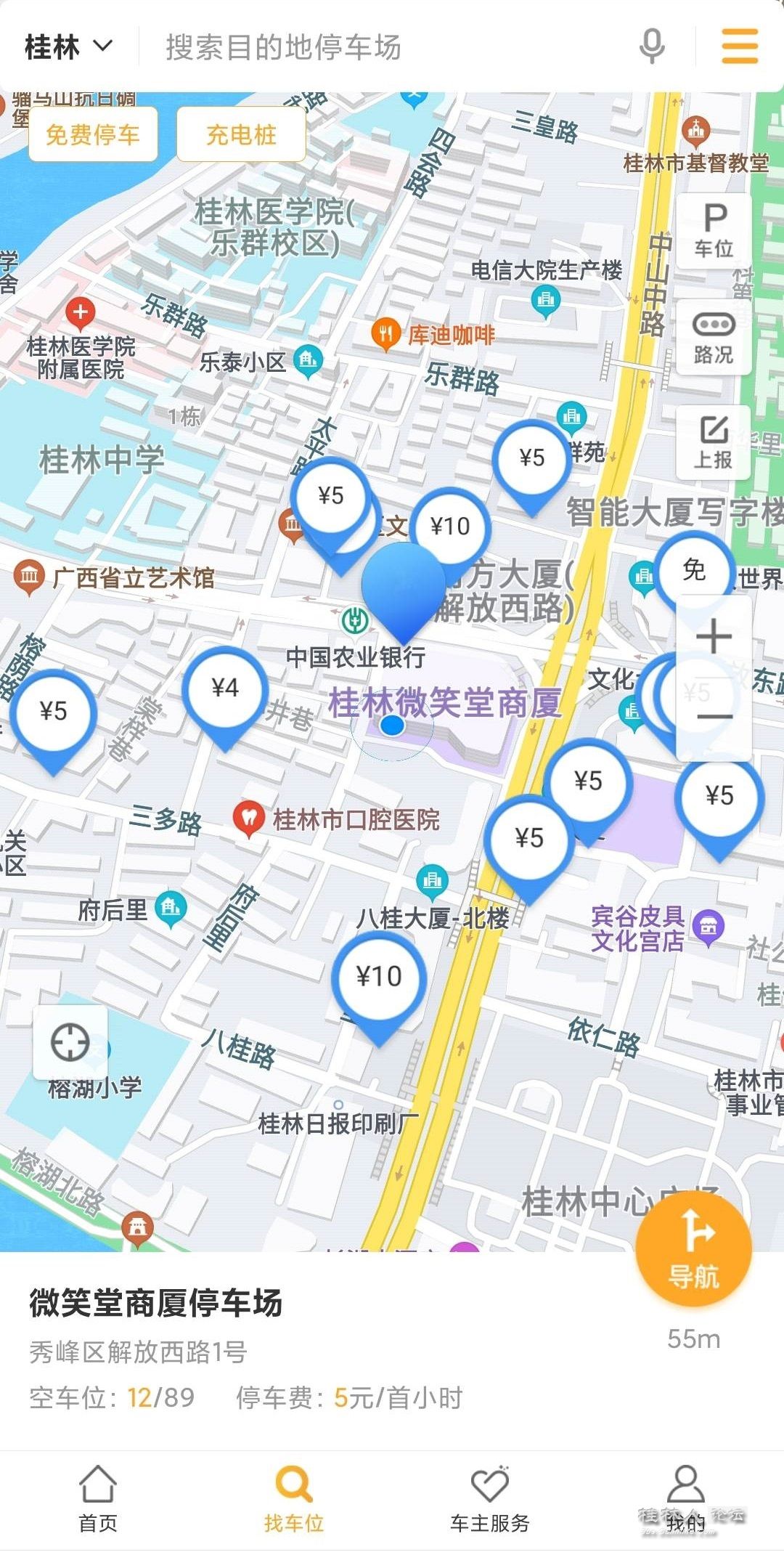Image resolution: width=784 pixels, height=1552 pixels.
Task: Select the 充电桩 filter chip
Action: pyautogui.click(x=241, y=134)
